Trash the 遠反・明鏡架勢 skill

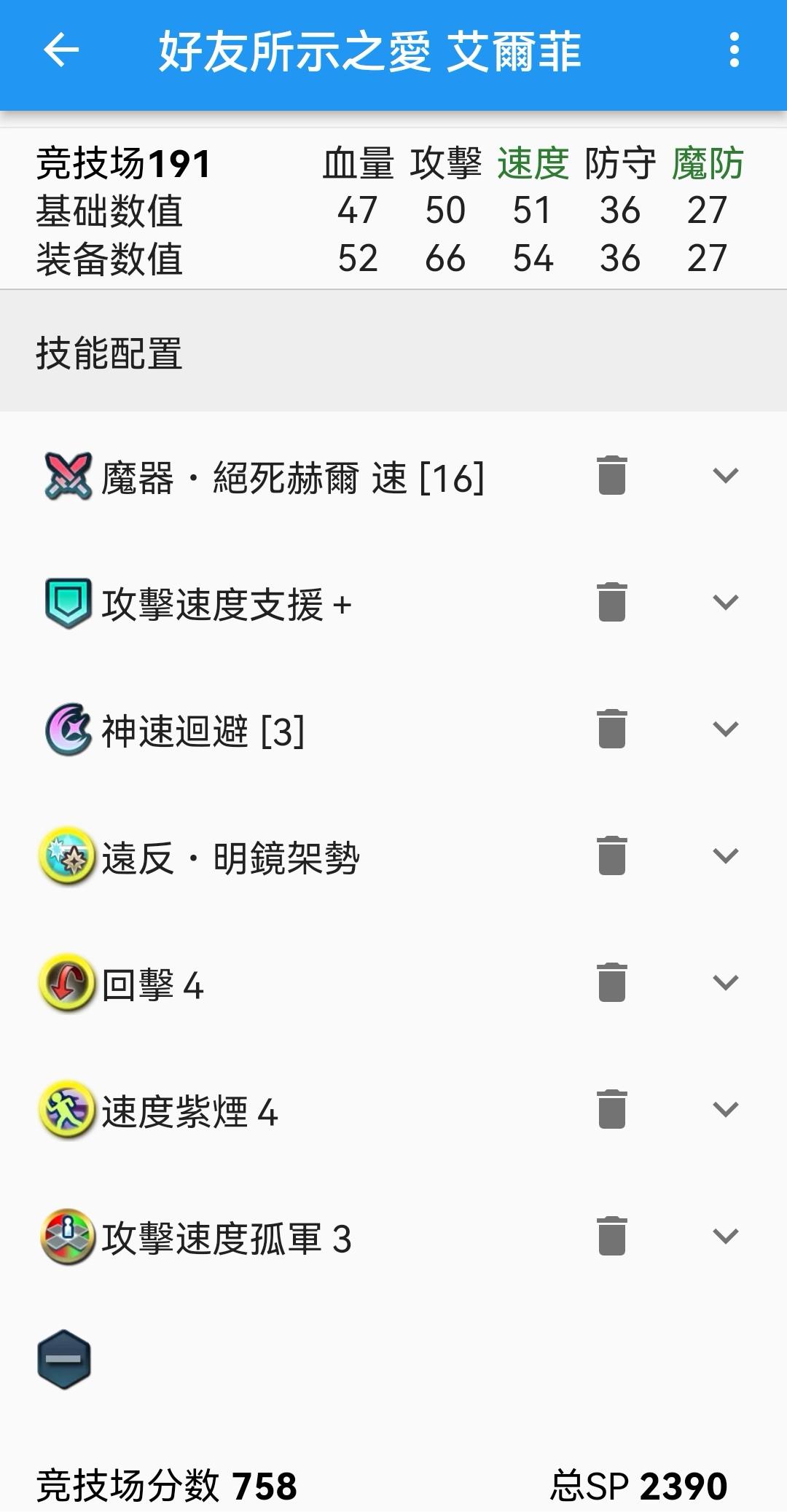coord(612,856)
